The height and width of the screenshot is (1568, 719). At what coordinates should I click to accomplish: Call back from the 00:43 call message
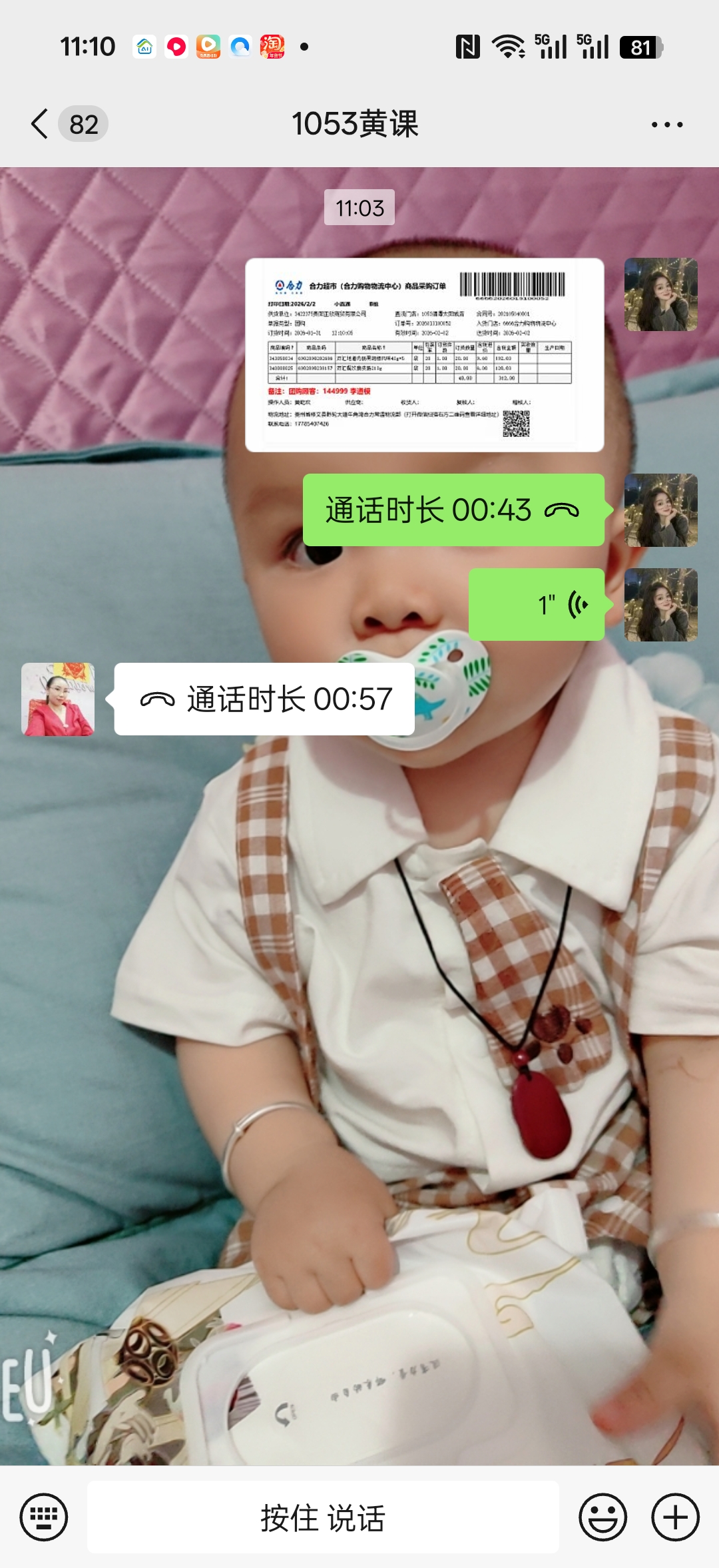(x=453, y=510)
